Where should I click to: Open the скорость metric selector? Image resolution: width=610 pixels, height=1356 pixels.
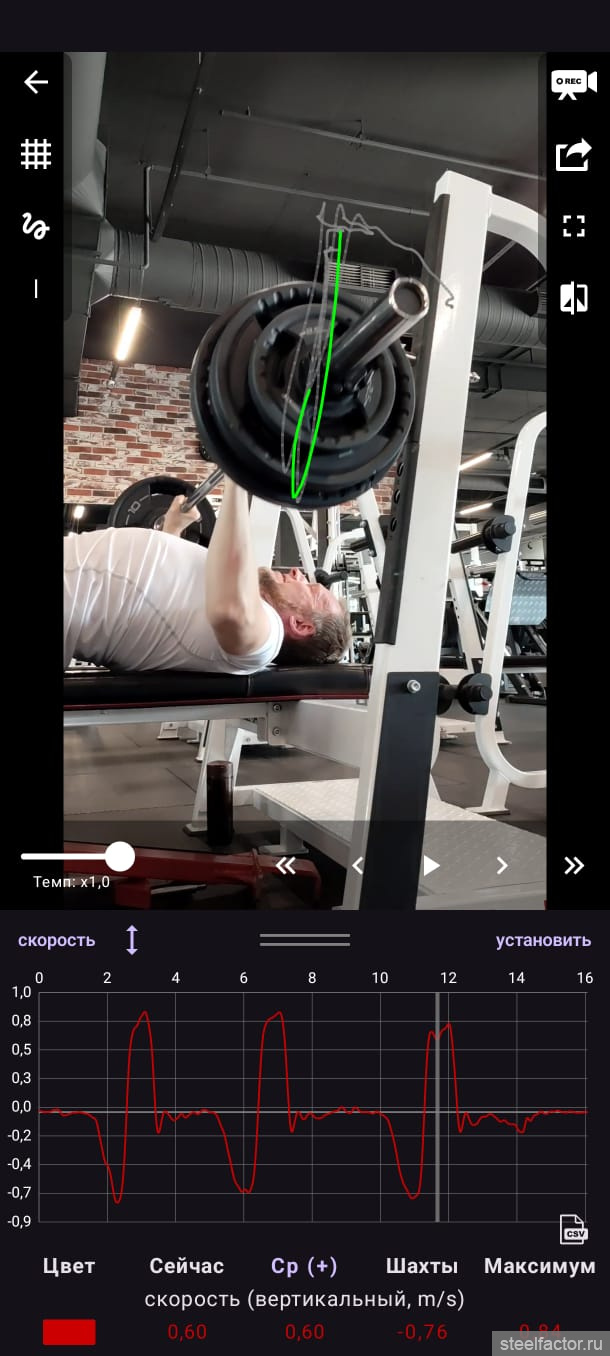[x=57, y=940]
